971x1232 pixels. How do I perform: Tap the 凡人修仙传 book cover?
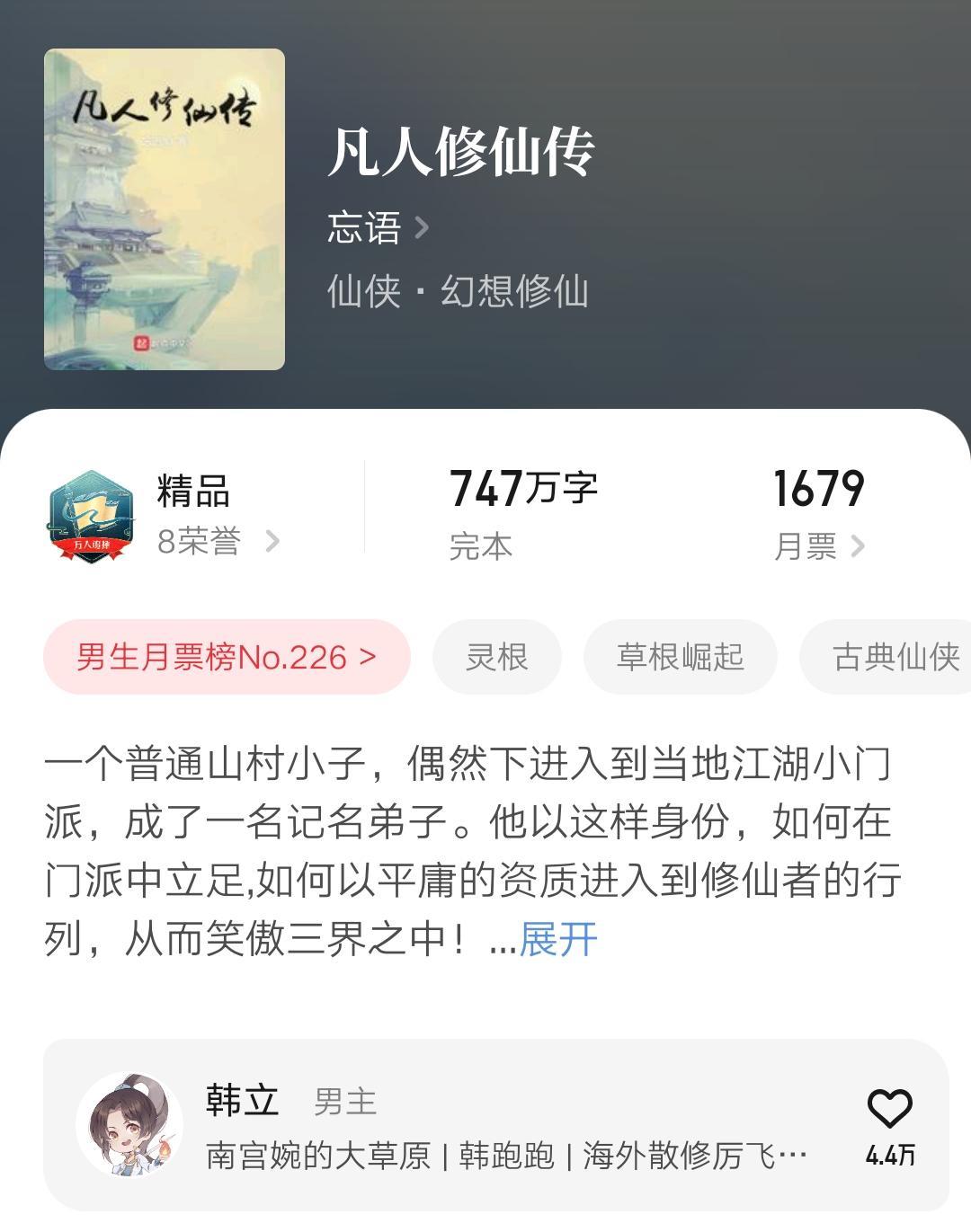tap(165, 209)
